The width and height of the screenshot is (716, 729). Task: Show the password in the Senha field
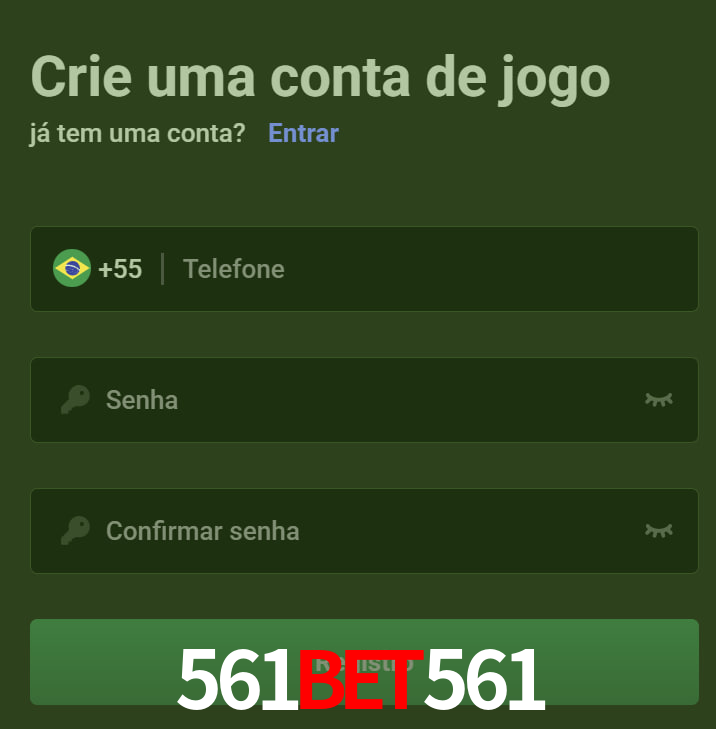click(658, 400)
